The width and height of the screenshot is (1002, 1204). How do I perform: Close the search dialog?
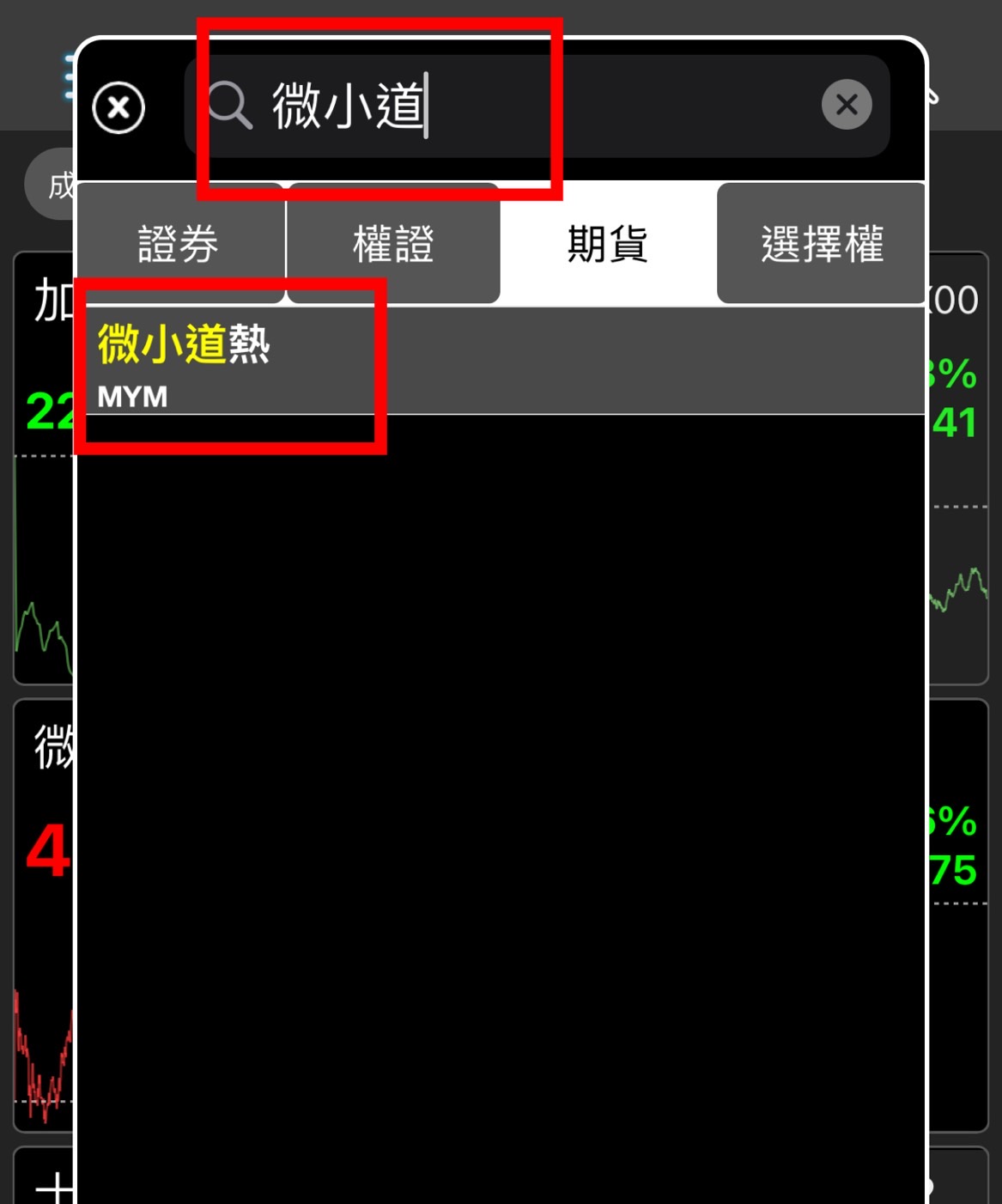[x=118, y=108]
